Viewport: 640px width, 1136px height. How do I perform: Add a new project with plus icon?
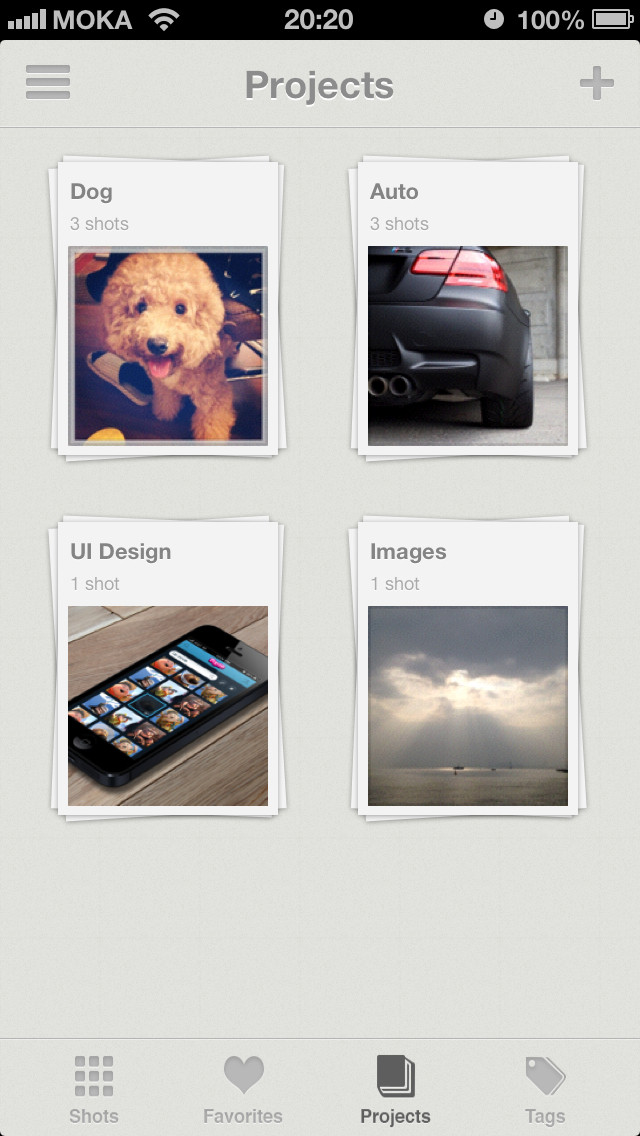click(x=597, y=83)
